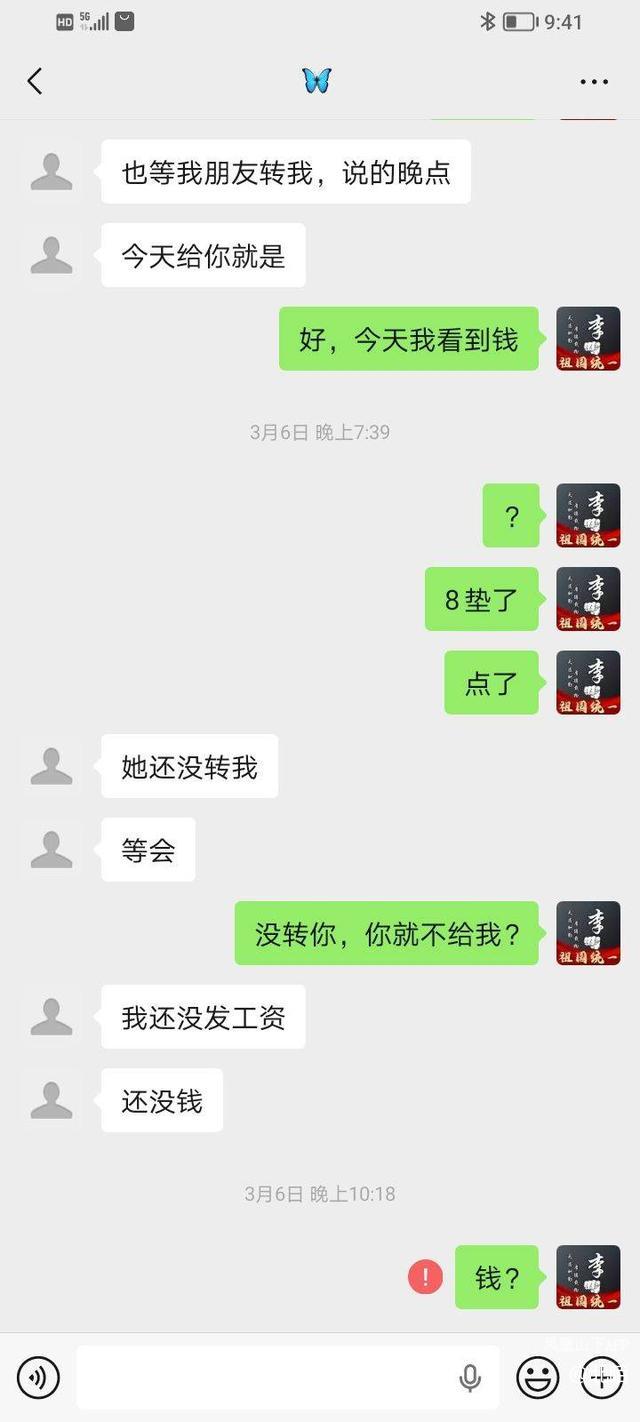Start voice-to-text with the microphone icon
The height and width of the screenshot is (1422, 640).
pyautogui.click(x=470, y=1378)
